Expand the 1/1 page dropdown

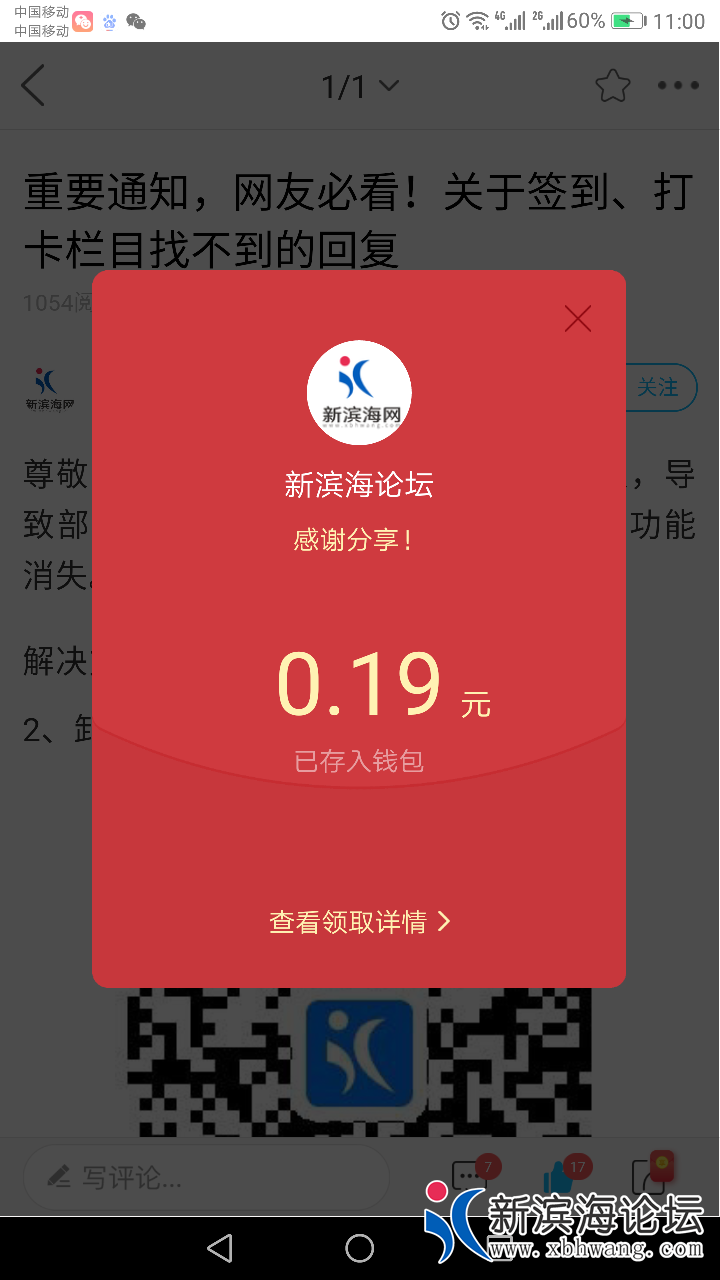click(x=360, y=87)
